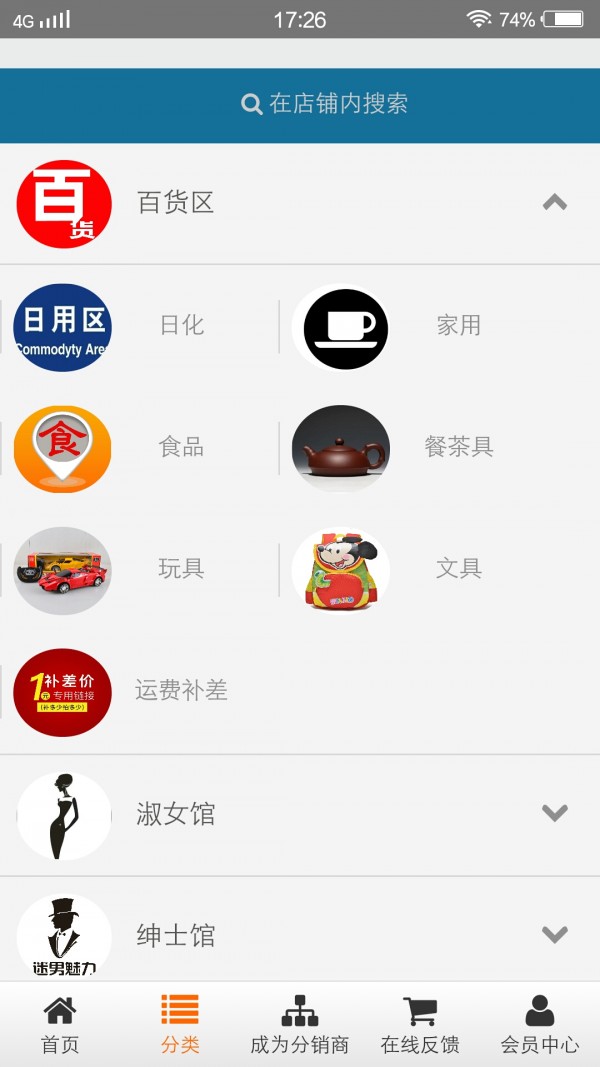This screenshot has height=1067, width=600.
Task: Open the 日化 subcategory
Action: (140, 326)
